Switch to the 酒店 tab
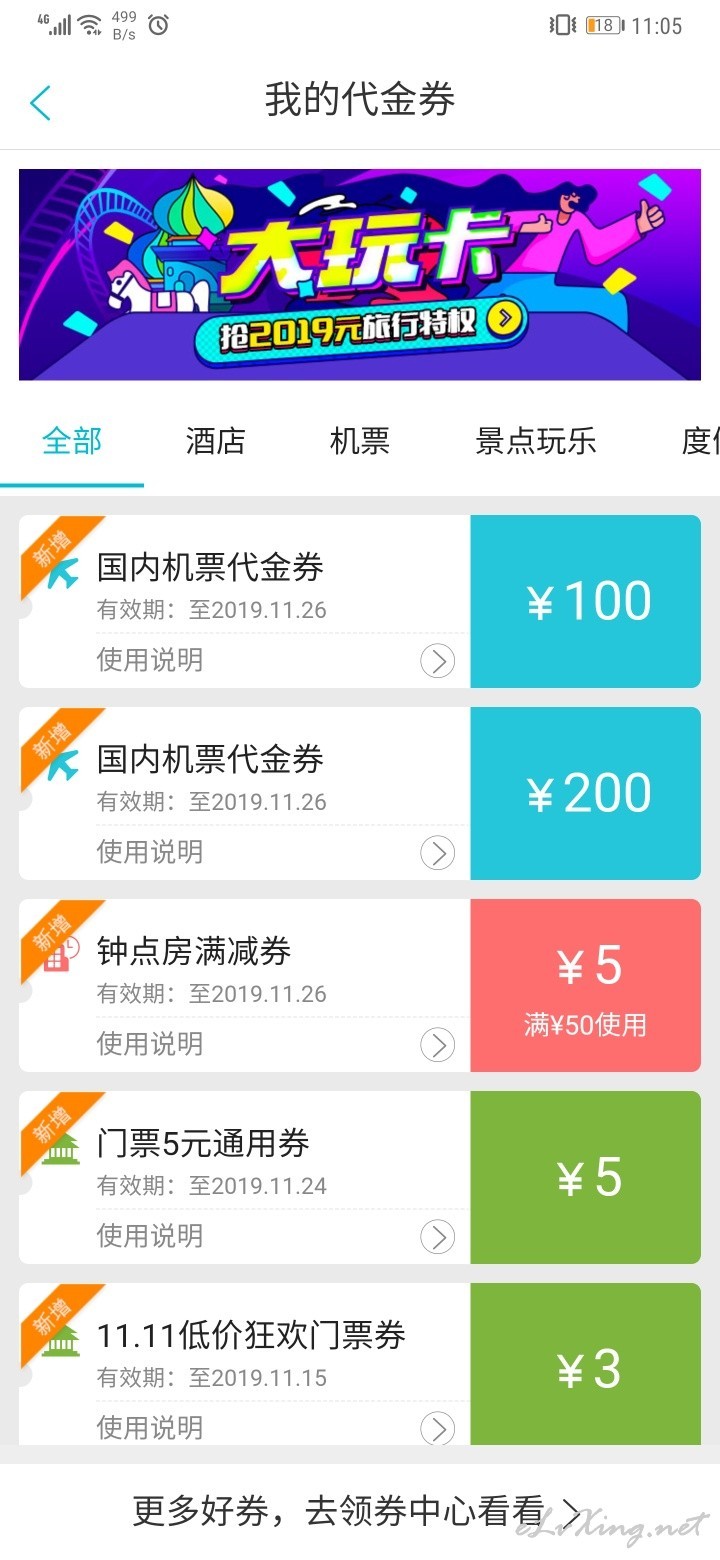Screen dimensions: 720x1560 pos(215,441)
